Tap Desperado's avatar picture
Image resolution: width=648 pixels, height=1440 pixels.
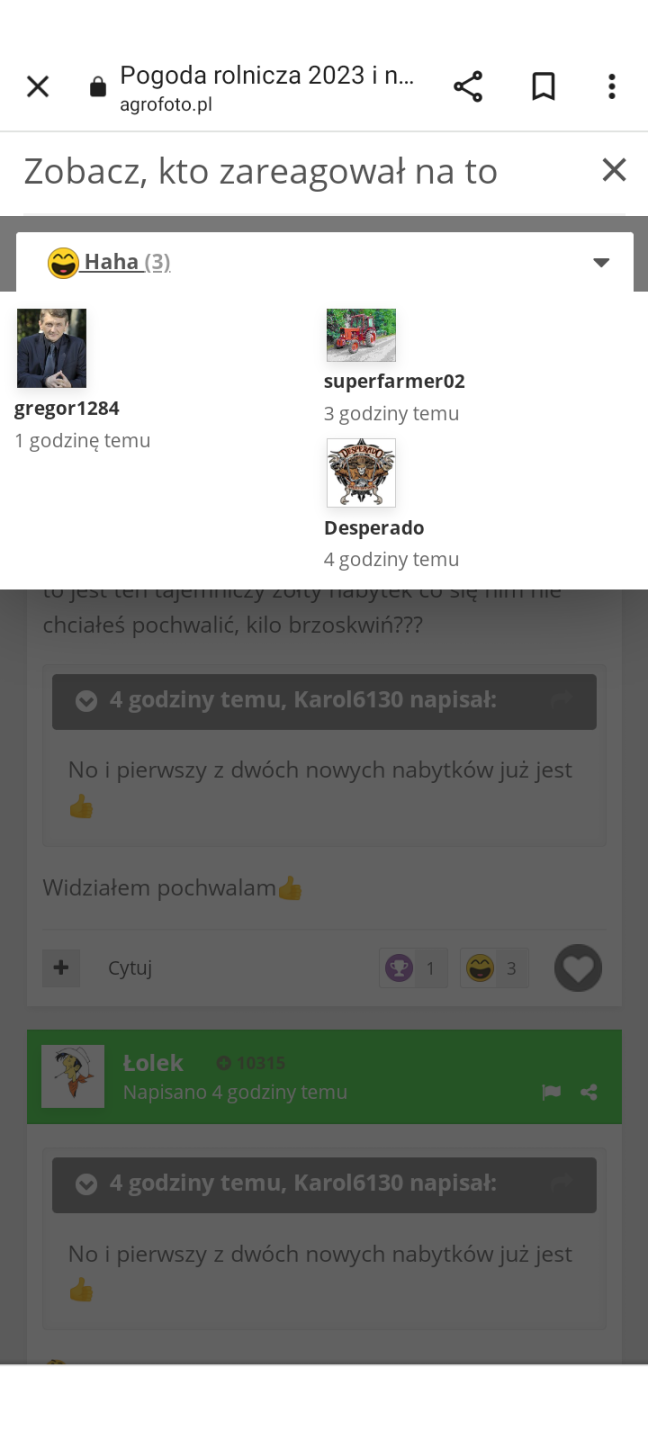point(361,473)
